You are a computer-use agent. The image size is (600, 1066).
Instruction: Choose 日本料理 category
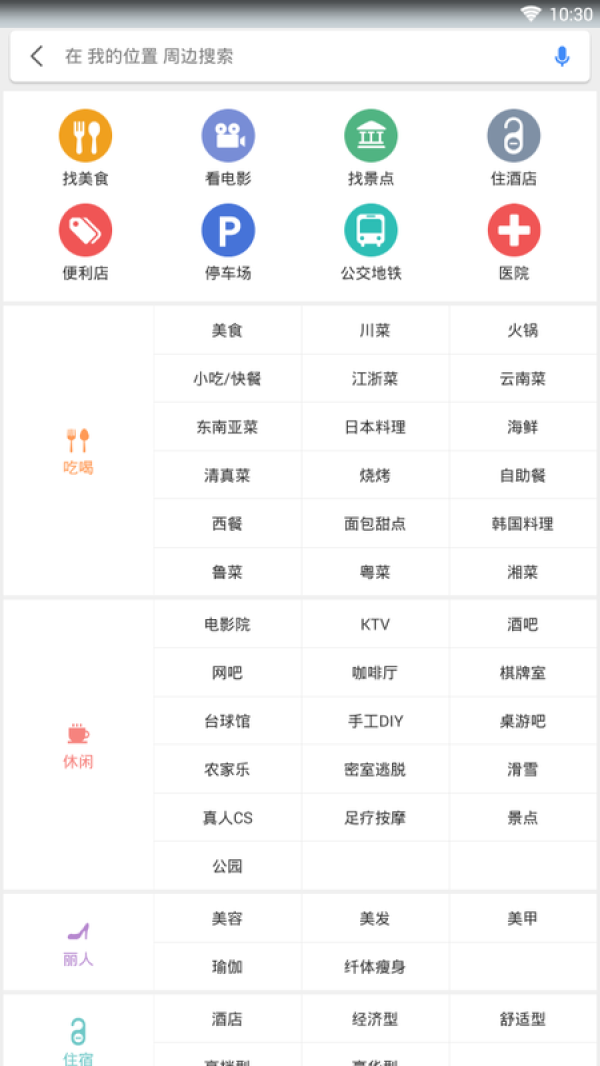pos(375,427)
